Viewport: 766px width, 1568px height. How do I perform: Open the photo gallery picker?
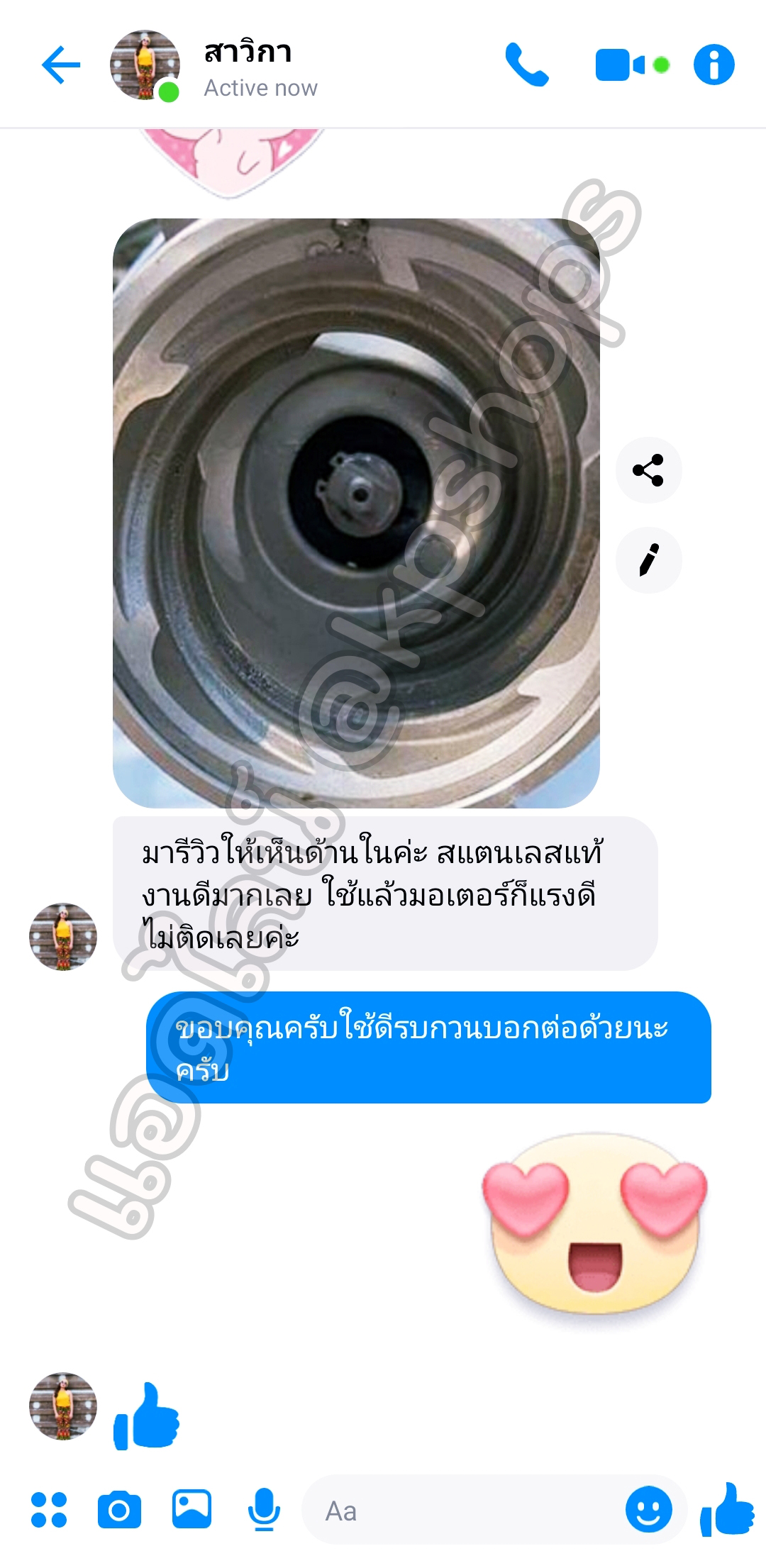191,1508
